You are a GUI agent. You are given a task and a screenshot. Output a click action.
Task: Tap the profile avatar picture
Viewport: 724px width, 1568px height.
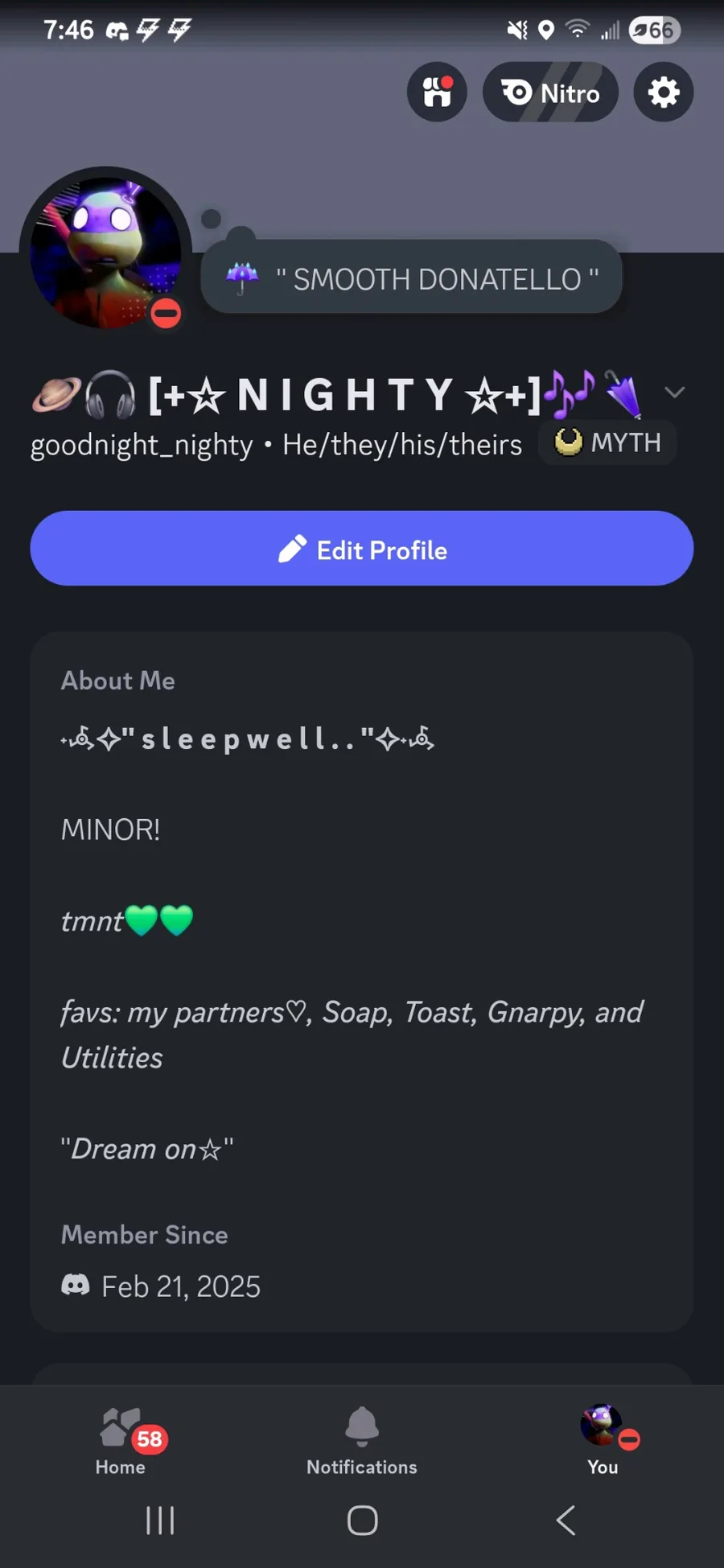[x=105, y=249]
